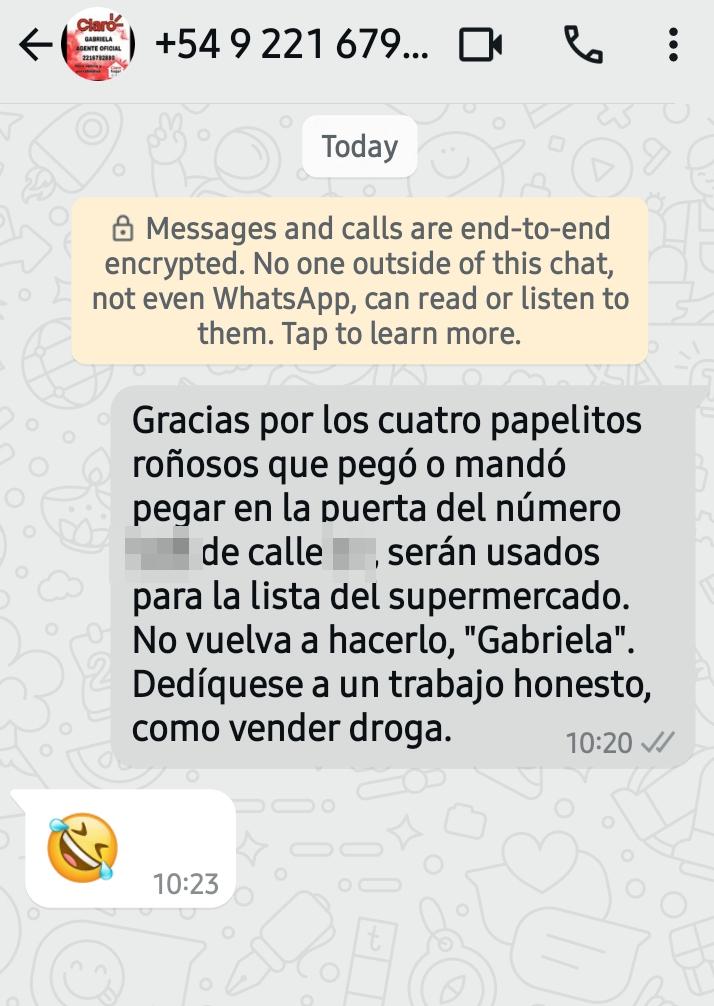The width and height of the screenshot is (714, 1006).
Task: Start a video call
Action: tap(480, 45)
